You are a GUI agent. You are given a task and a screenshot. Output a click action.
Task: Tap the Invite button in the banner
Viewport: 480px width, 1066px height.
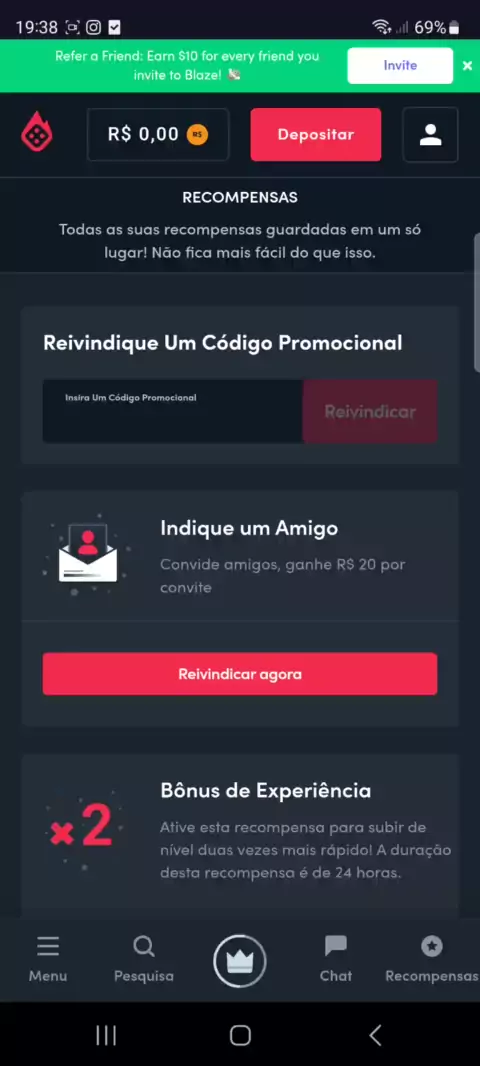[400, 65]
